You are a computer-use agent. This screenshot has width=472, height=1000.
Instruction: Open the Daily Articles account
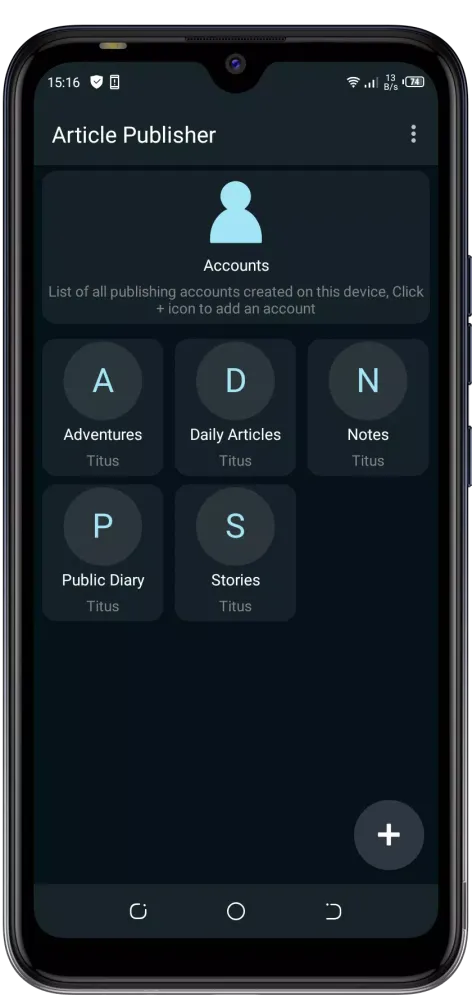[x=235, y=408]
